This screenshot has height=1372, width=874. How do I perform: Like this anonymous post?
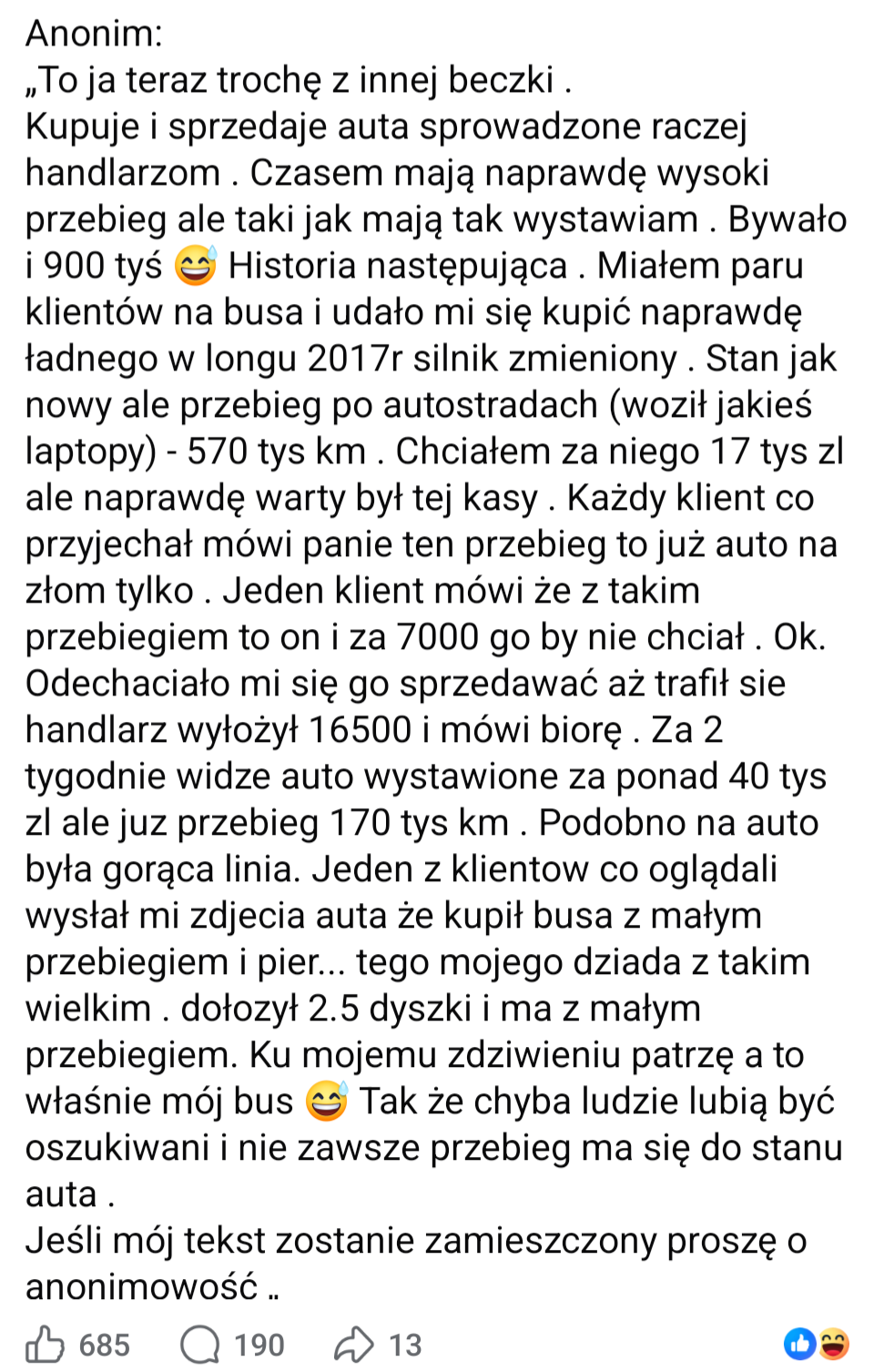click(46, 1344)
